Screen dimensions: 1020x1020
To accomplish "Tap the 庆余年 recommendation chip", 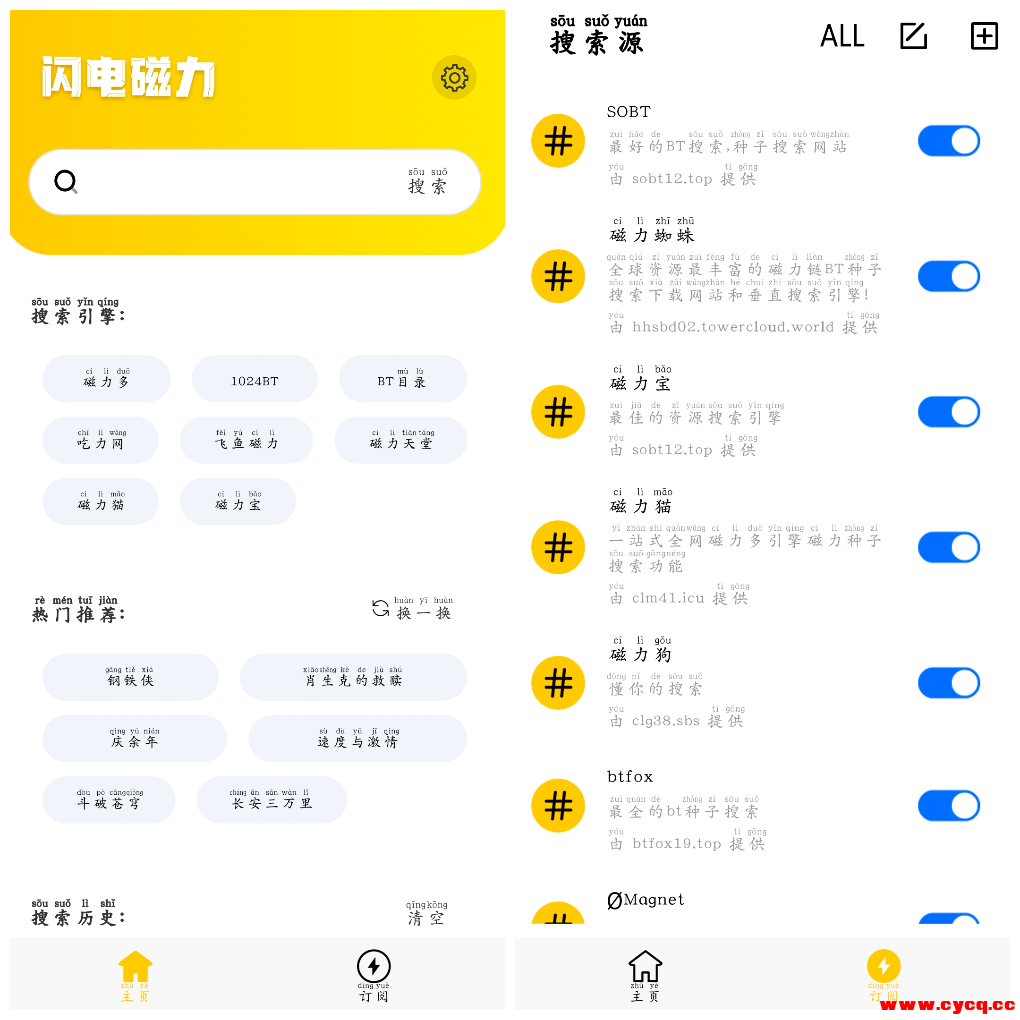I will click(134, 739).
